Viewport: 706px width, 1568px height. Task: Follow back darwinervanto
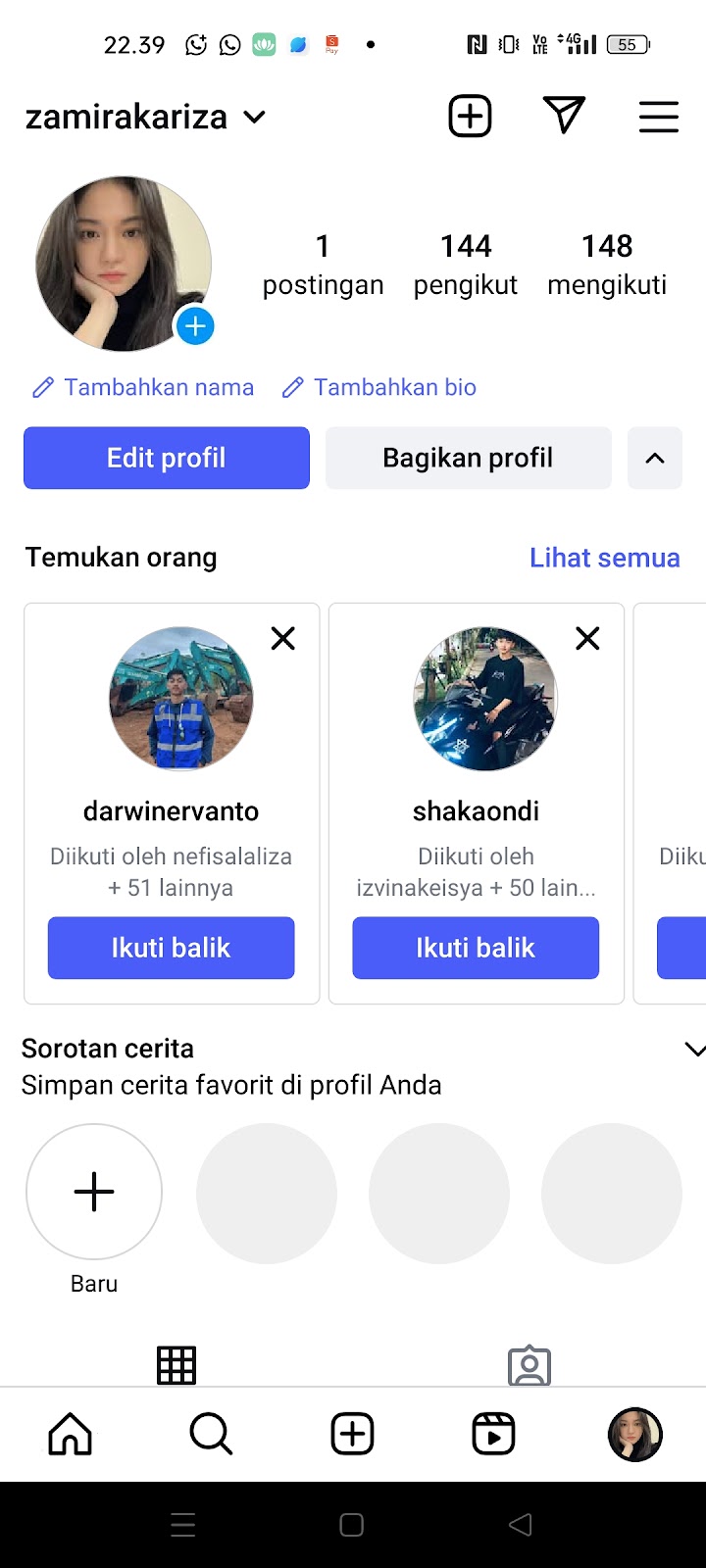[171, 948]
